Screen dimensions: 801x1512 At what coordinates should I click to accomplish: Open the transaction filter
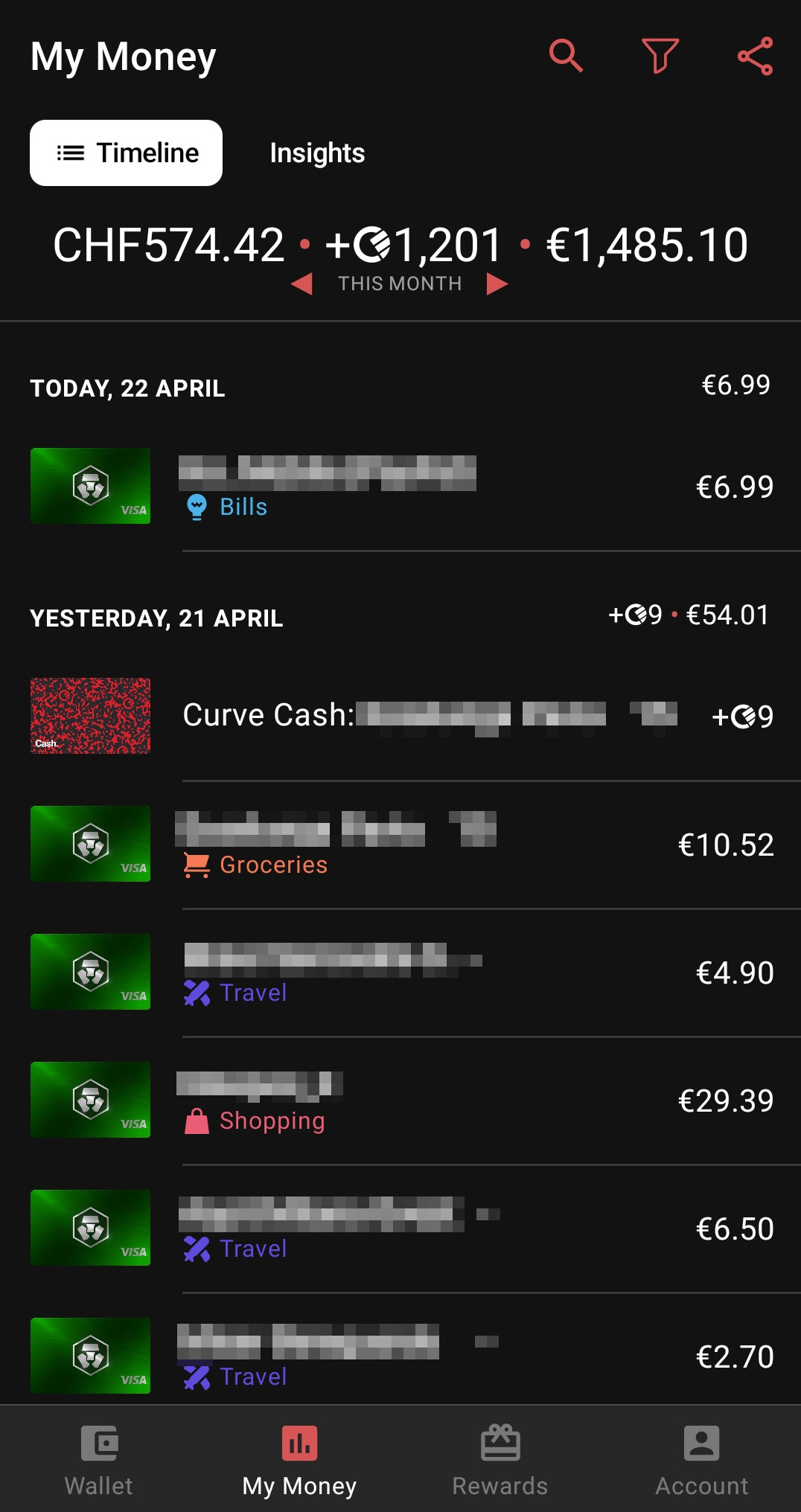pyautogui.click(x=660, y=56)
